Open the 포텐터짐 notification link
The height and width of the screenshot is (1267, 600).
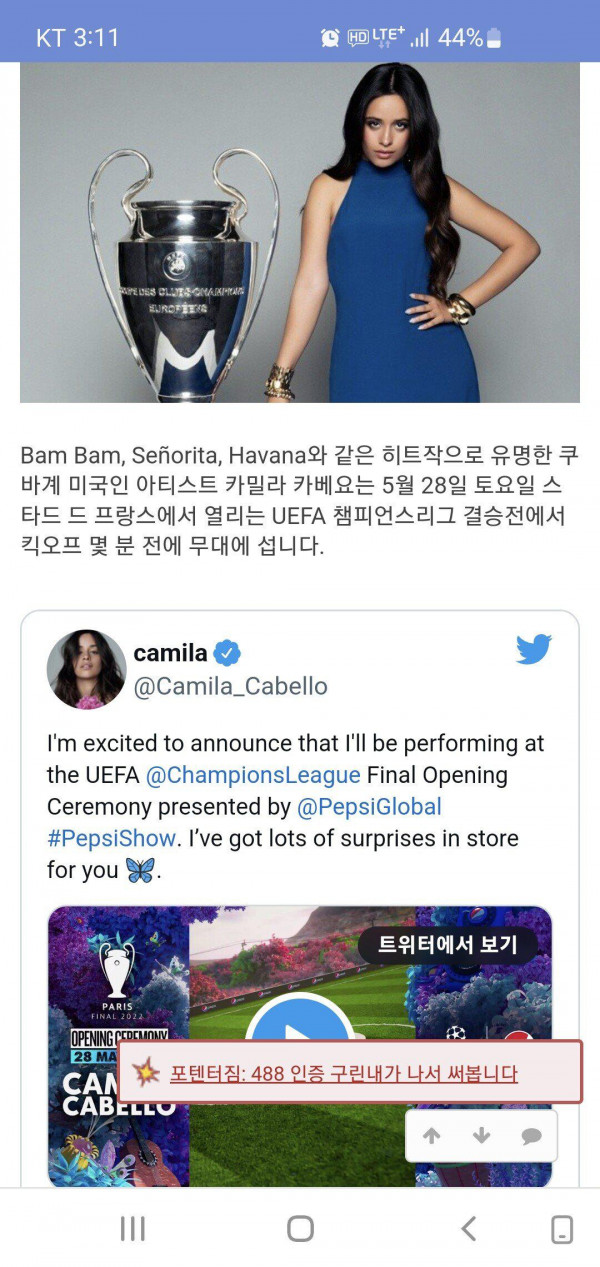[343, 1073]
